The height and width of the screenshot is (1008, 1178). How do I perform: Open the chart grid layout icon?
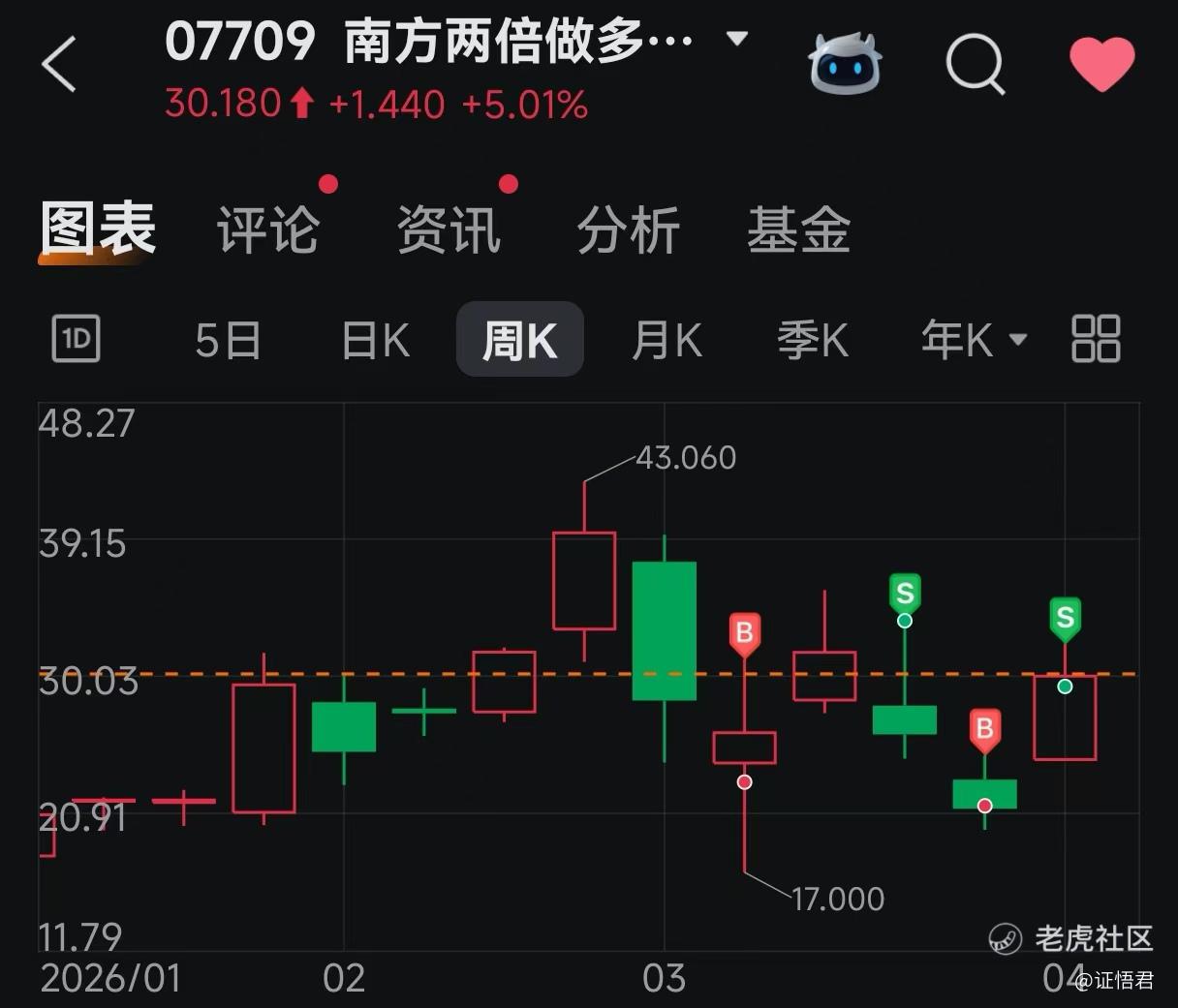[x=1096, y=340]
